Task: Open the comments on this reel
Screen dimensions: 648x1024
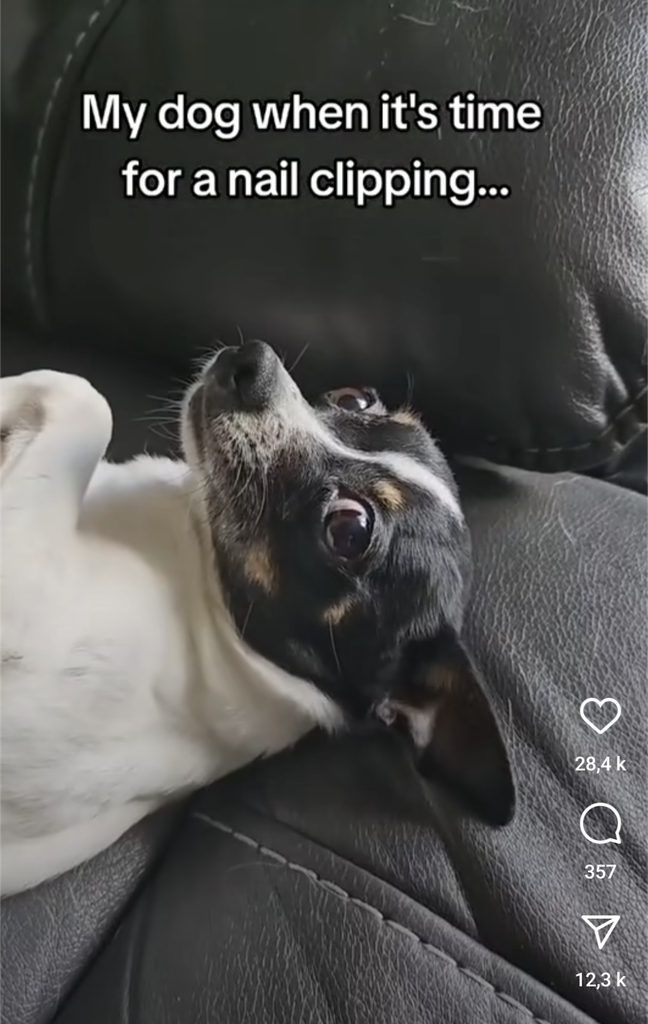Action: 600,824
